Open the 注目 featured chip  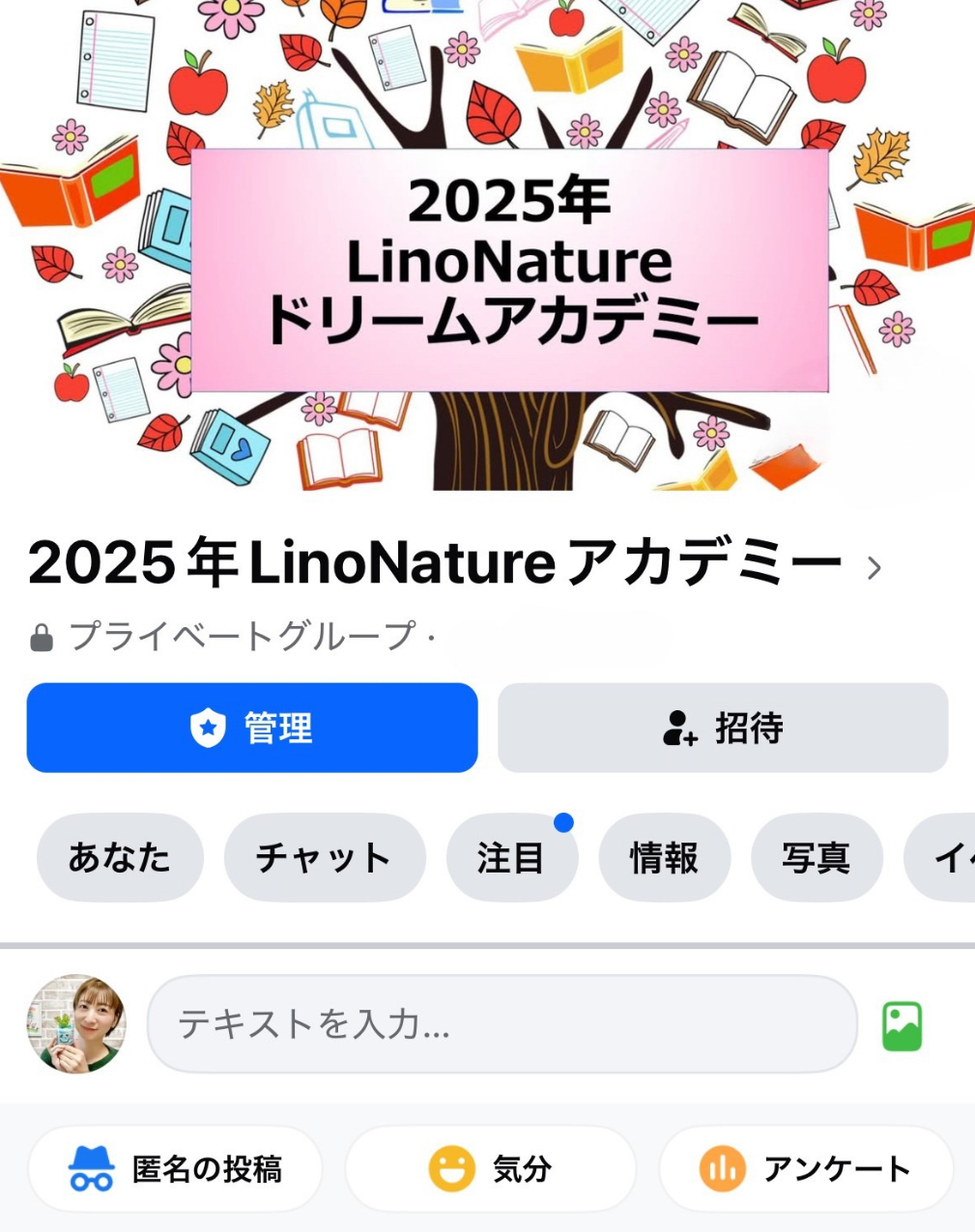pyautogui.click(x=511, y=857)
